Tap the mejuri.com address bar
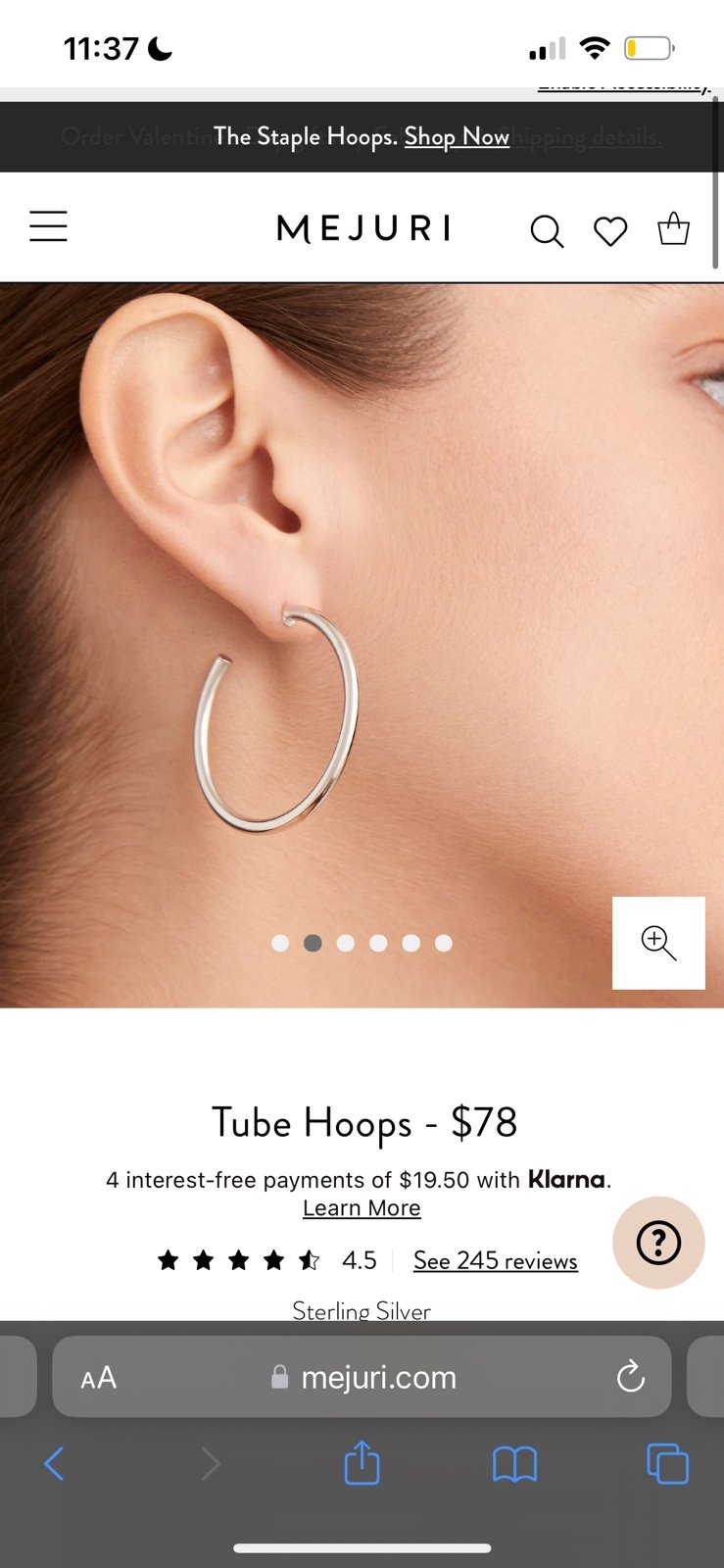 [x=362, y=1377]
